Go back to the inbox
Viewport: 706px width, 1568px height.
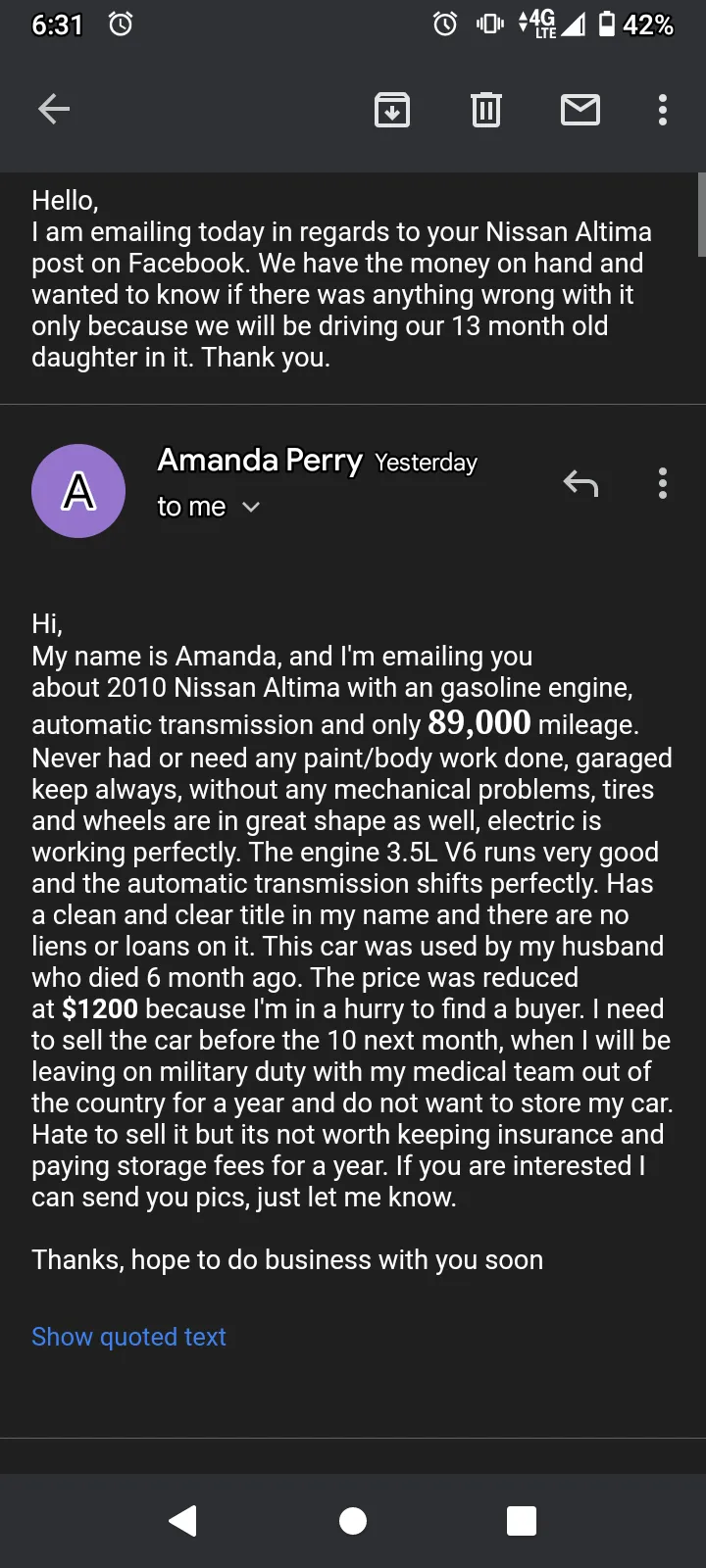54,109
